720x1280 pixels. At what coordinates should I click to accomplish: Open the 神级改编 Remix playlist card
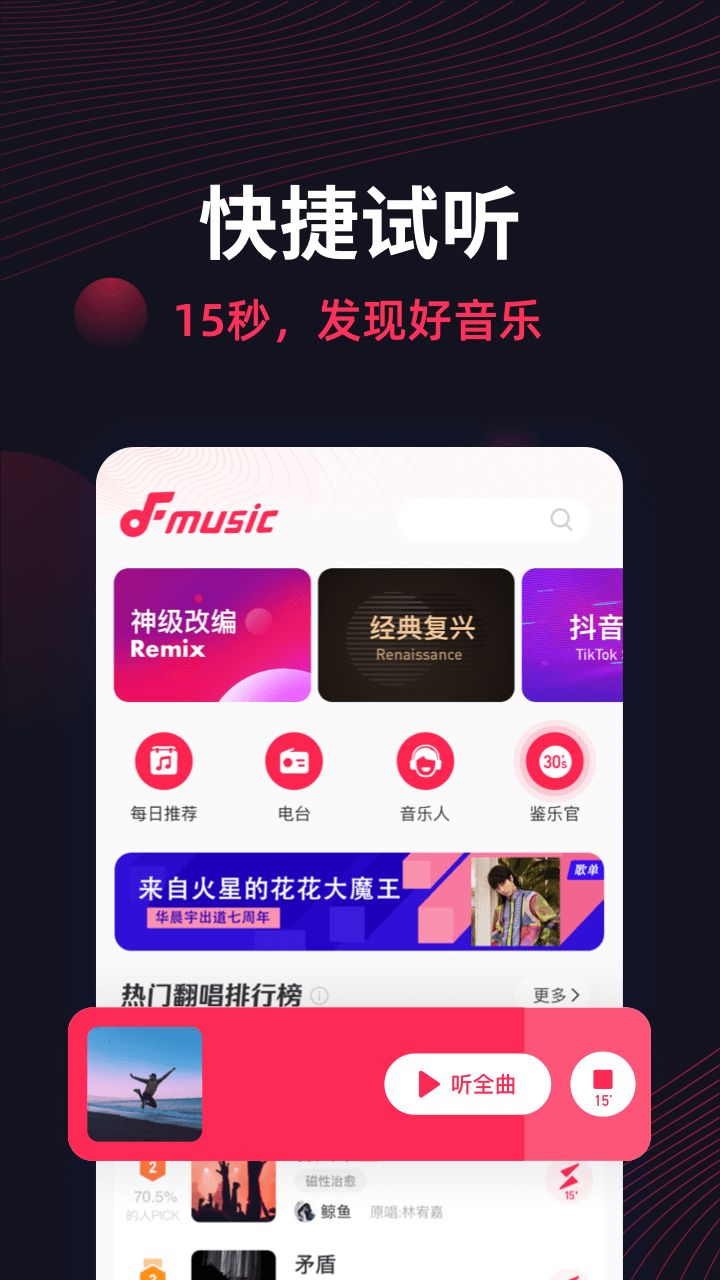[x=210, y=637]
